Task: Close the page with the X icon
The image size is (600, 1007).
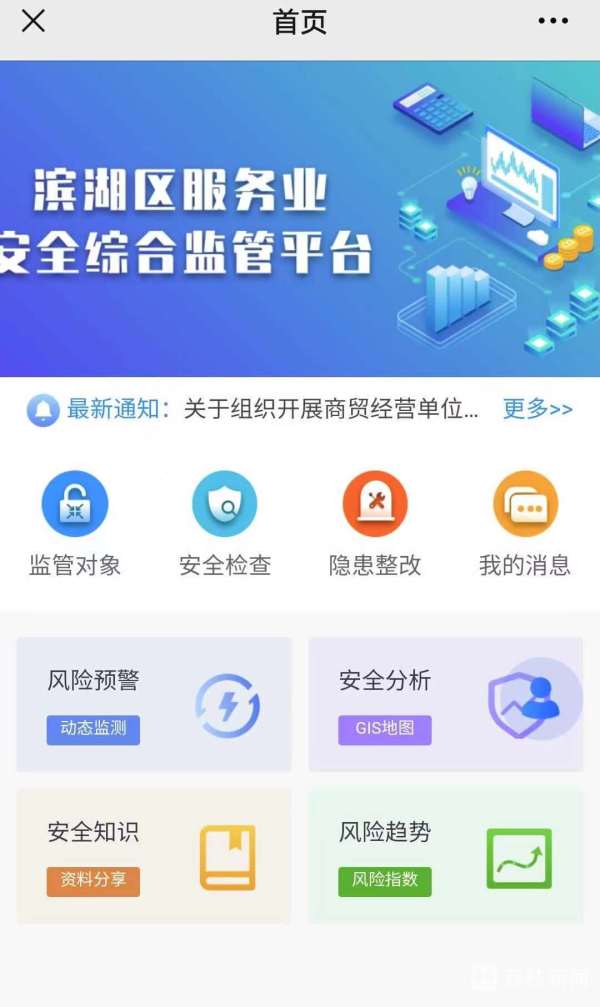Action: 33,21
